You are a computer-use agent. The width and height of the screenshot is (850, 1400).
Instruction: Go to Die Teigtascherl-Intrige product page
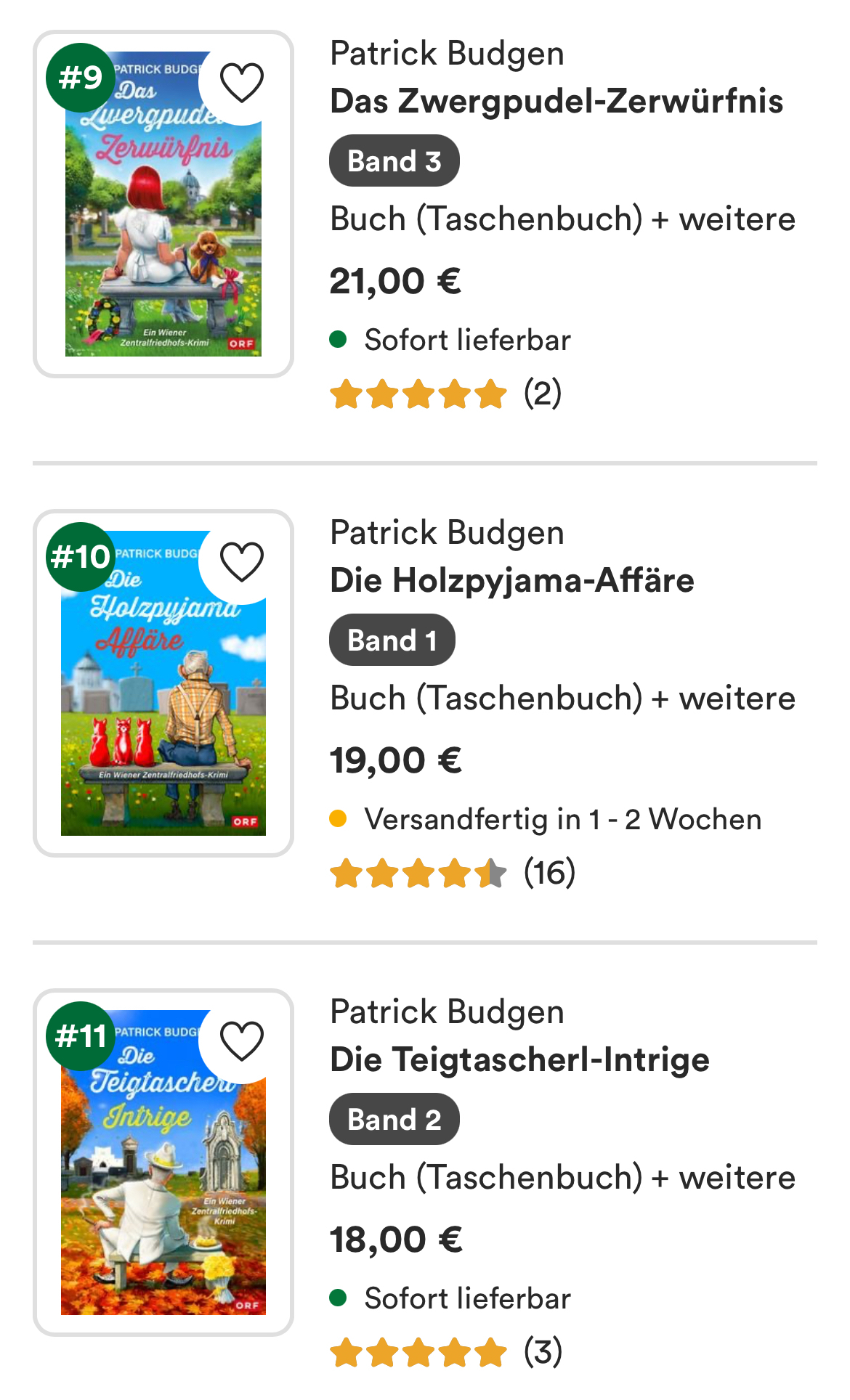(519, 1059)
